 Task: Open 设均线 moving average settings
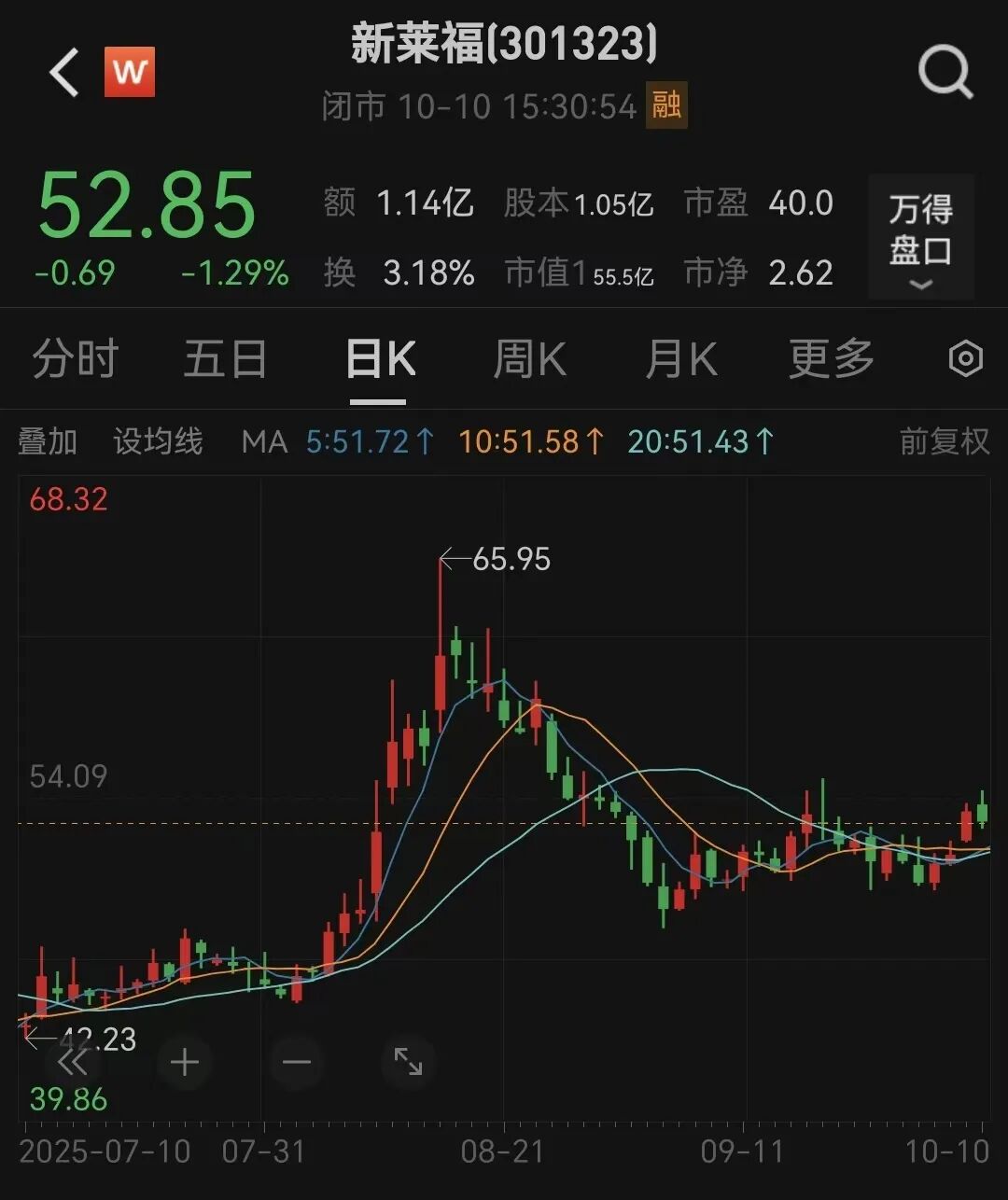click(x=158, y=441)
